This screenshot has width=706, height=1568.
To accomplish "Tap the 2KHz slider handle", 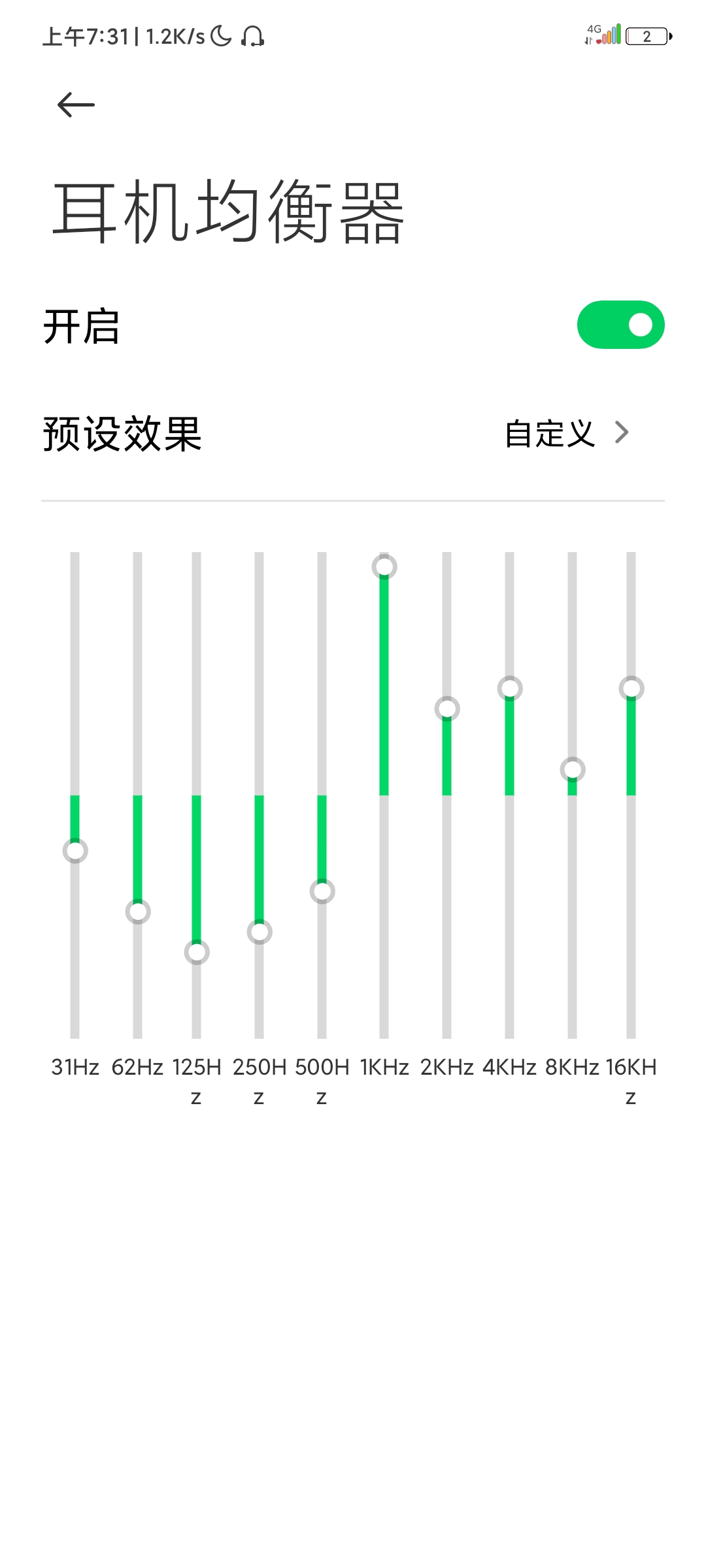I will click(x=447, y=708).
